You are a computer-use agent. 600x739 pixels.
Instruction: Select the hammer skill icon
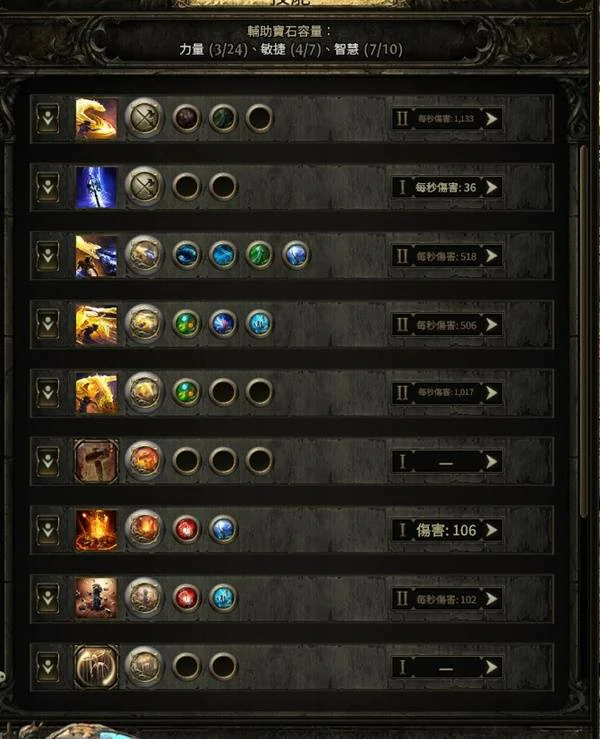[97, 461]
